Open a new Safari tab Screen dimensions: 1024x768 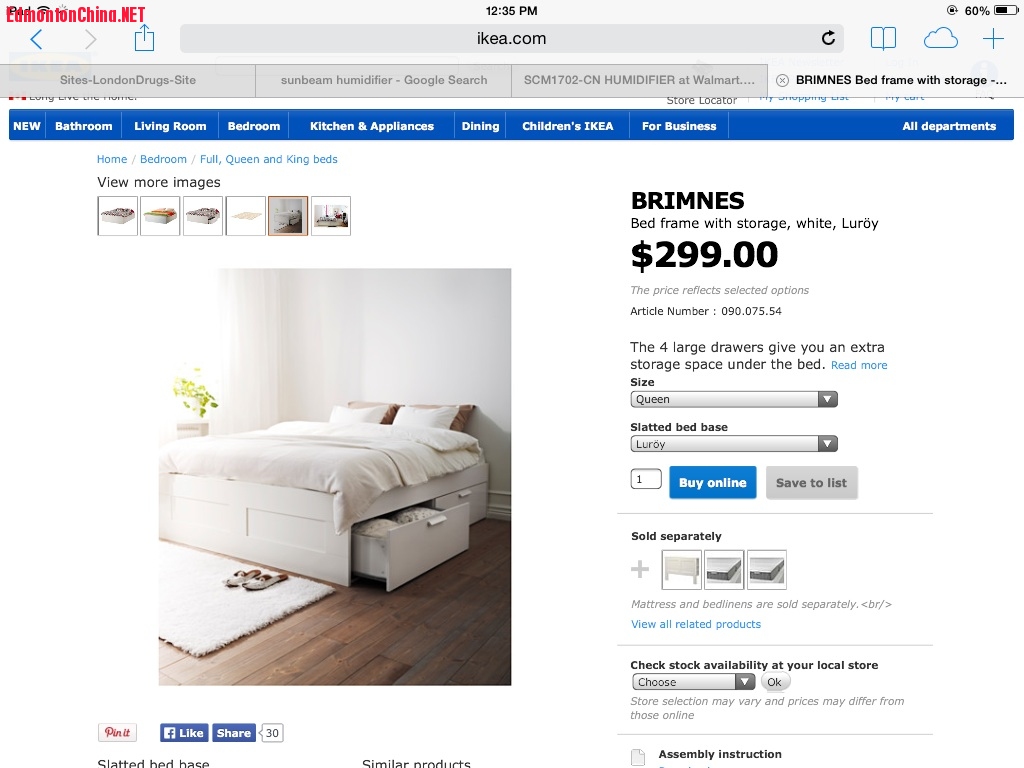[x=992, y=39]
